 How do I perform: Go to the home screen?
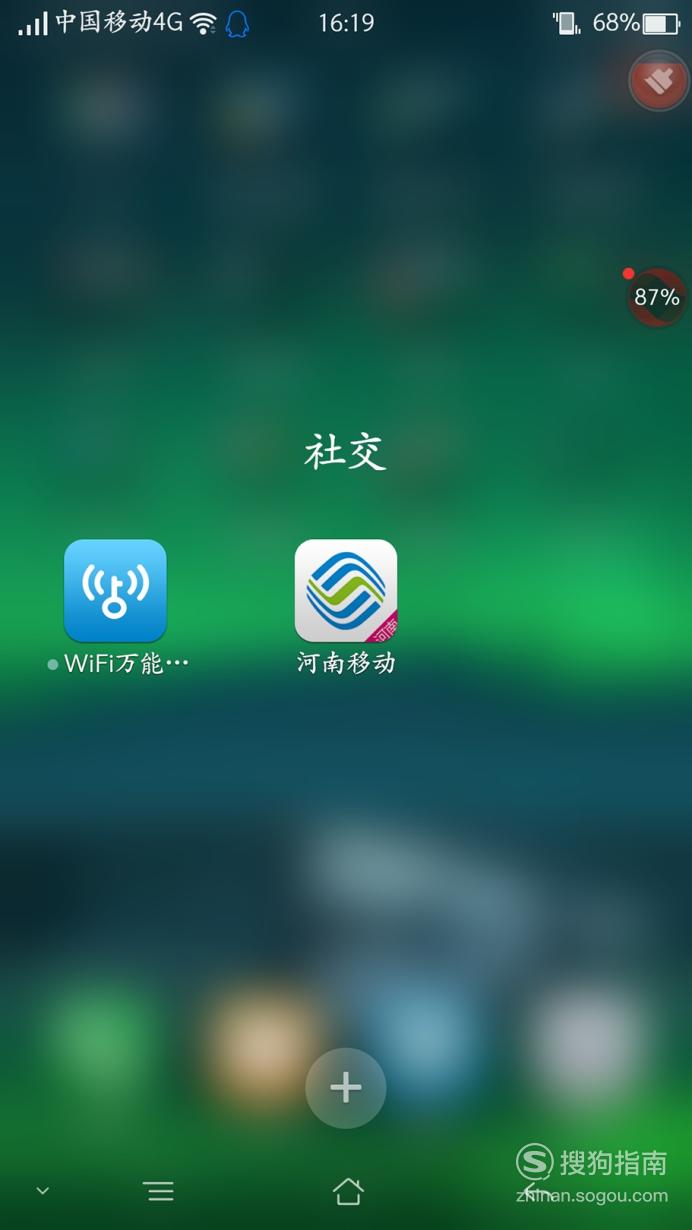(347, 1190)
